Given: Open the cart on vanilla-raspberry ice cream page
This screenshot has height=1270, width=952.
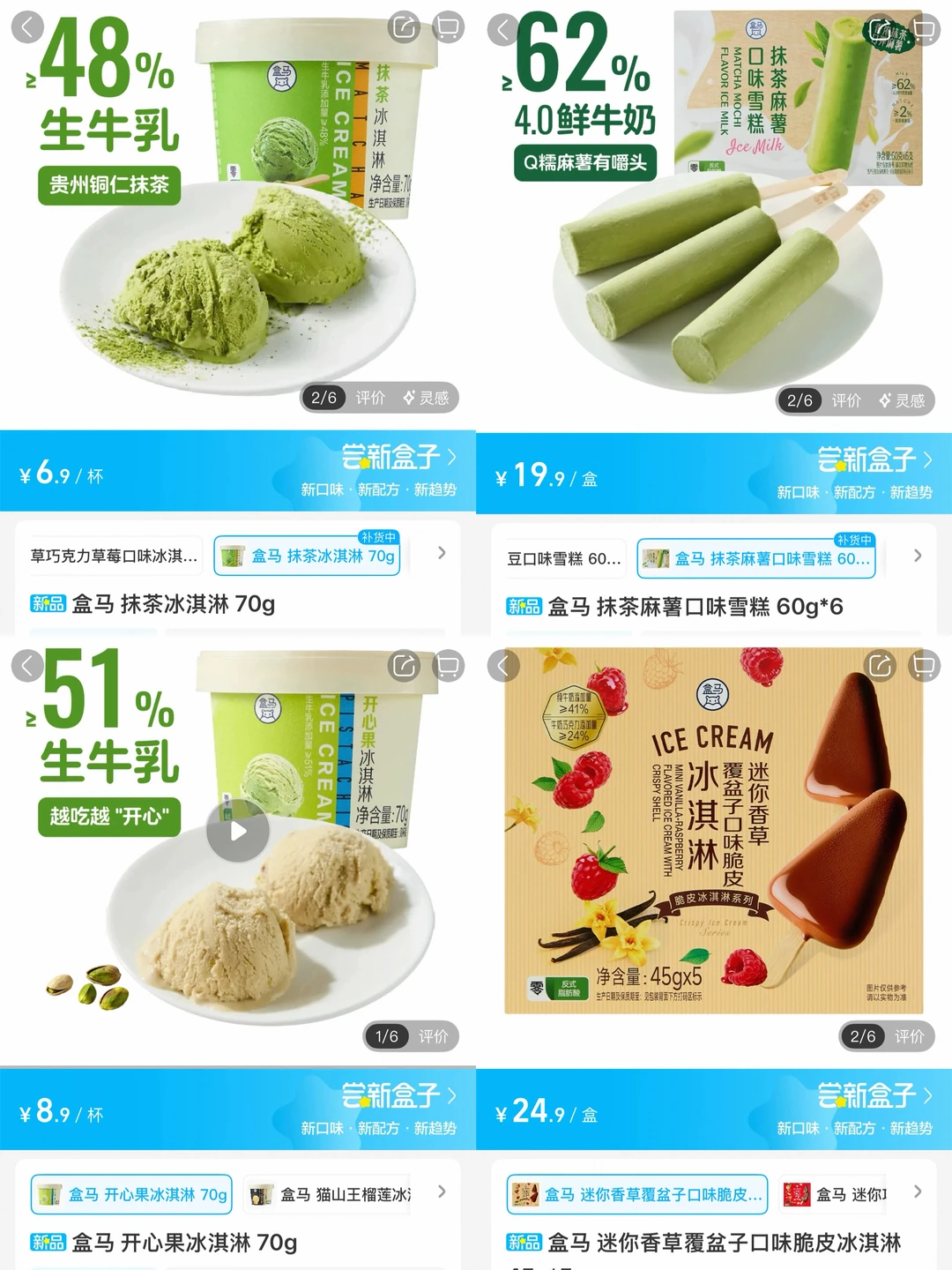Looking at the screenshot, I should click(x=924, y=667).
